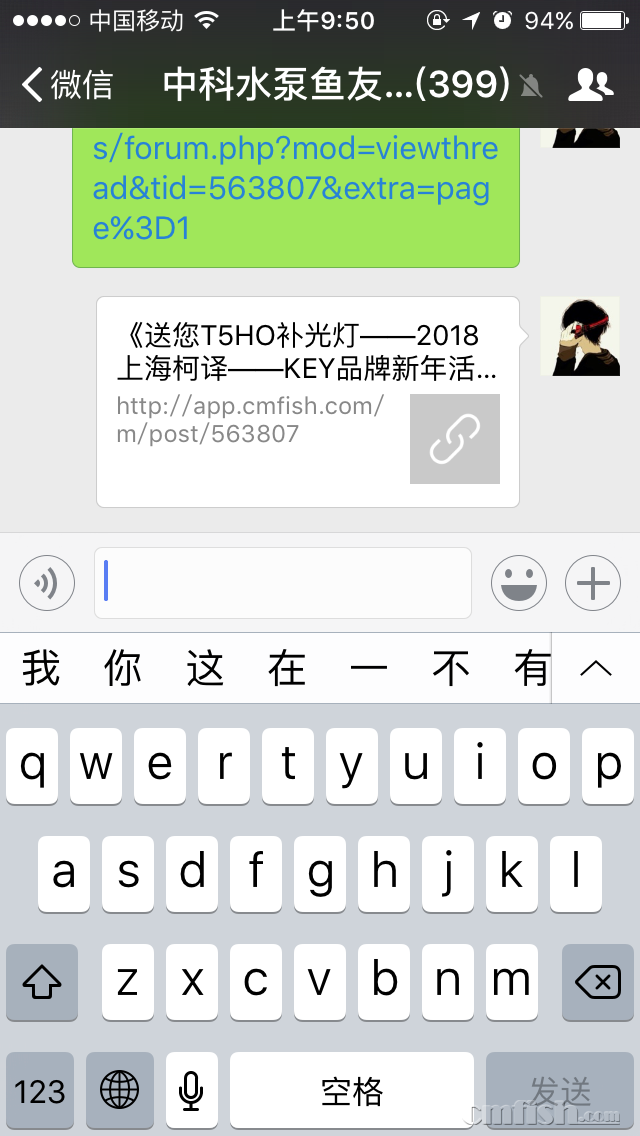Viewport: 640px width, 1136px height.
Task: Open the shared T5HO补光灯 link card
Action: click(x=308, y=402)
